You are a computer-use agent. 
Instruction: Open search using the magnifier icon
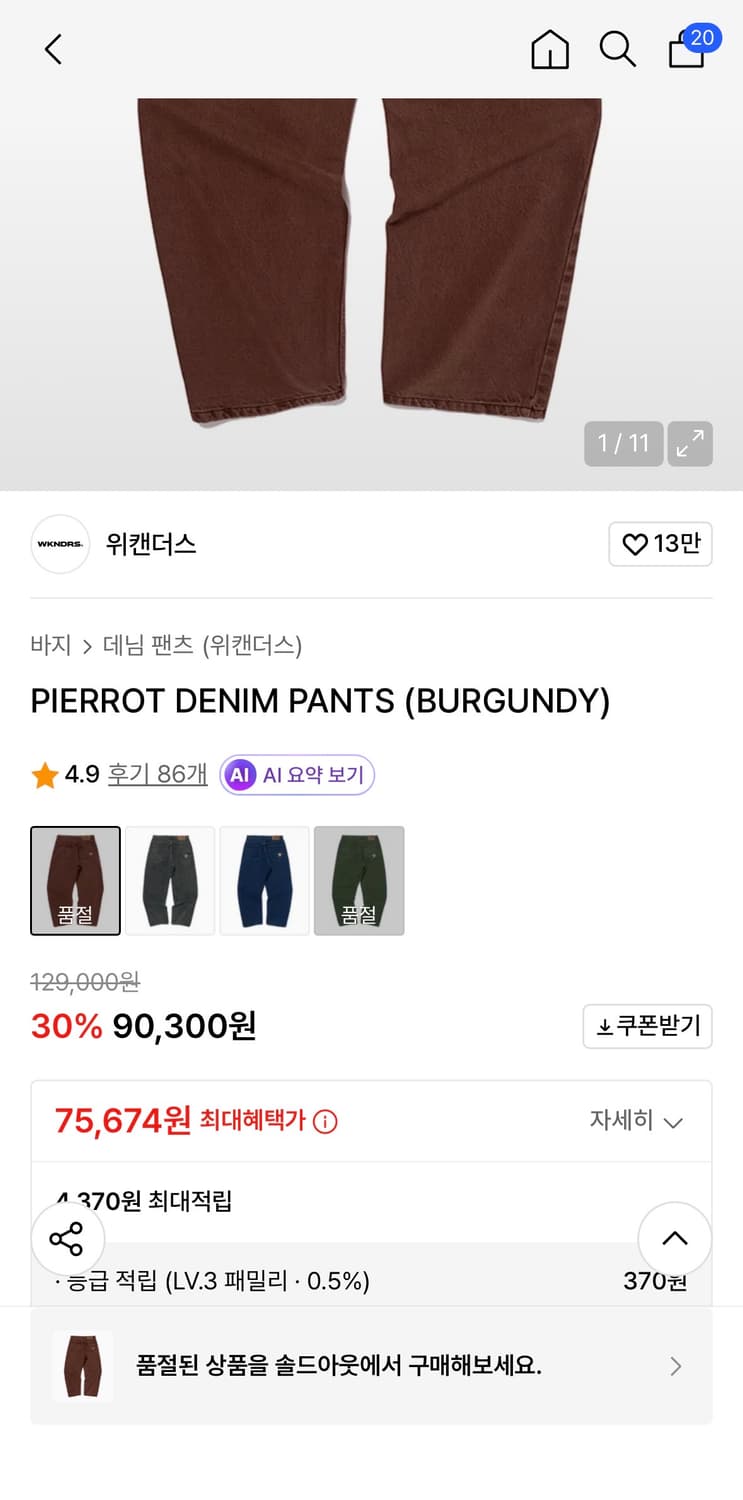pos(617,49)
